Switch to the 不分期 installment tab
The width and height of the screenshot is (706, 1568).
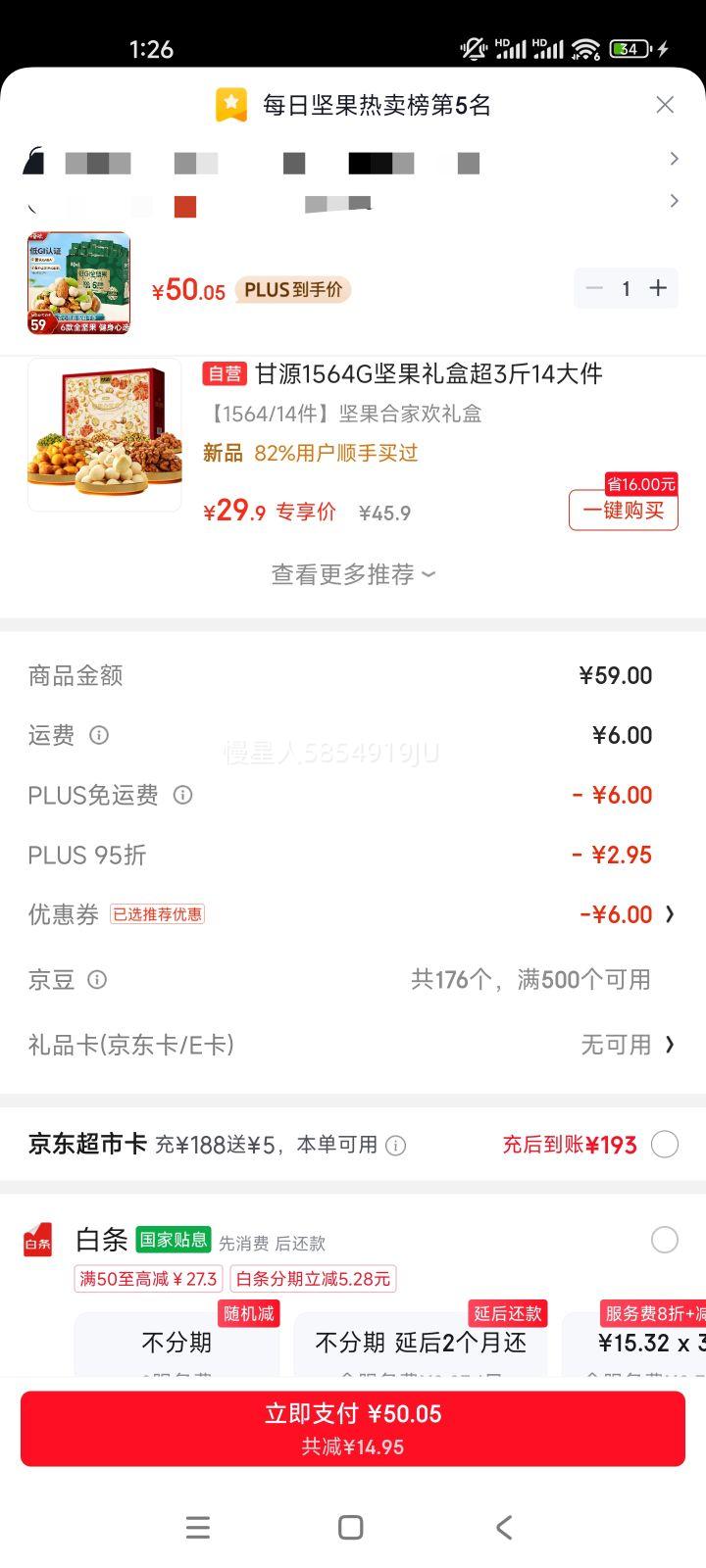(178, 1343)
